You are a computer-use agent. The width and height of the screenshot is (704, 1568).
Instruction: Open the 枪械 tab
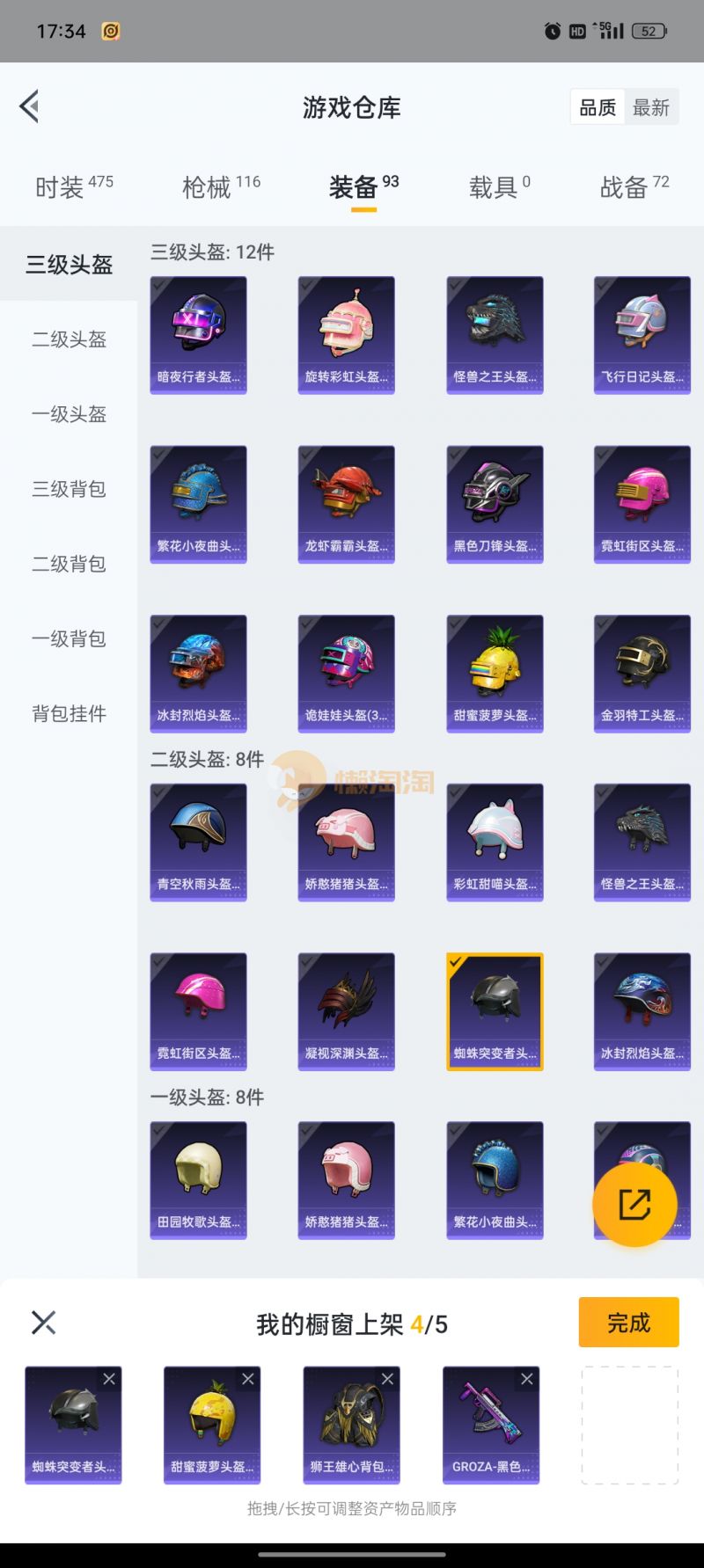(220, 186)
